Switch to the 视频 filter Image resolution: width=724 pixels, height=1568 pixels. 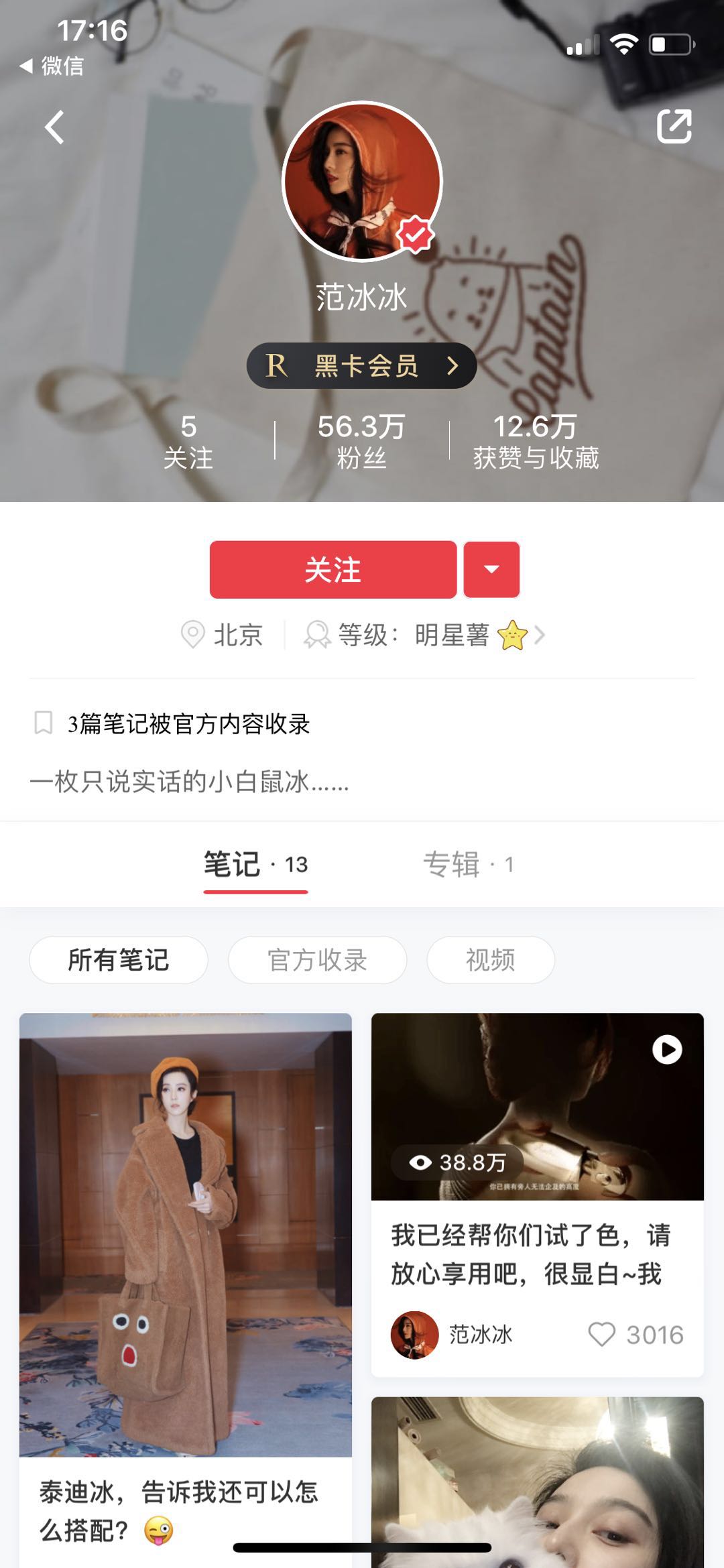coord(489,960)
